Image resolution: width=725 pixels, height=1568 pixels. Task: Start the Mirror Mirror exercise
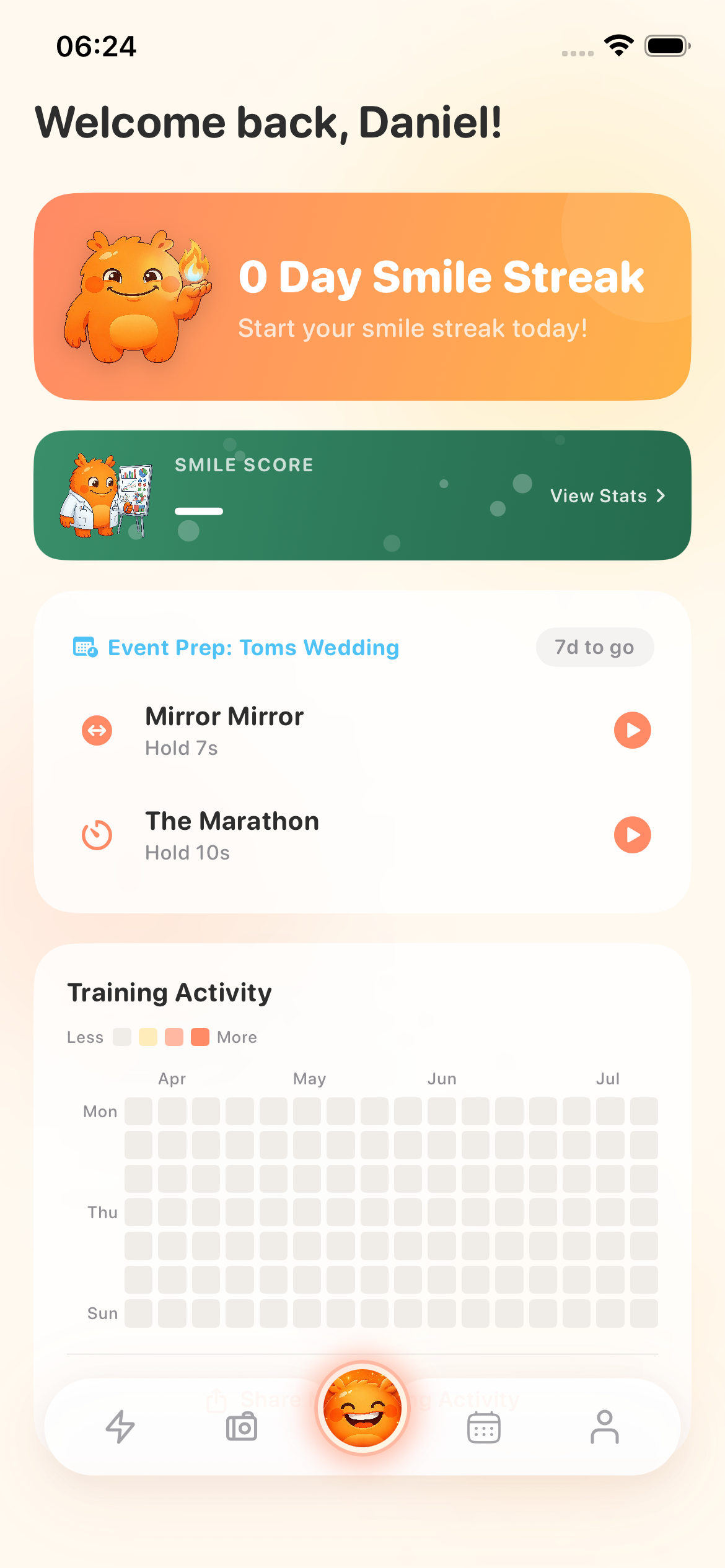click(x=631, y=730)
